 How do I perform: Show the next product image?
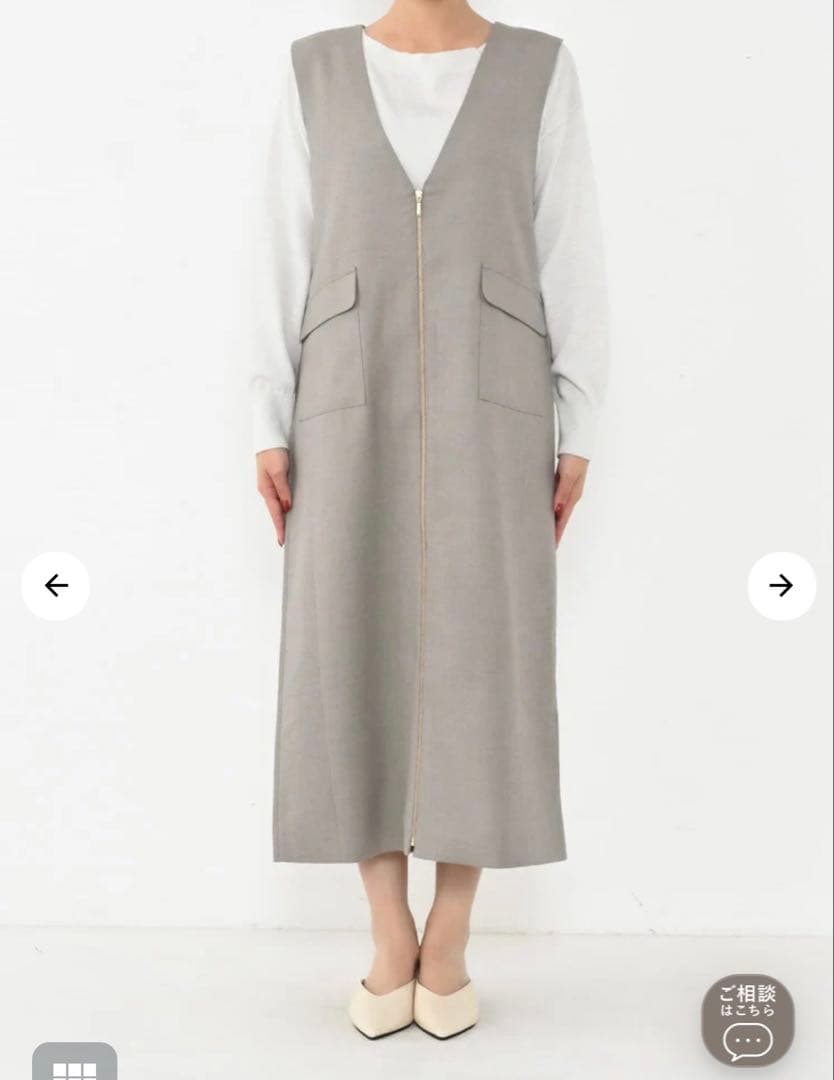[781, 586]
